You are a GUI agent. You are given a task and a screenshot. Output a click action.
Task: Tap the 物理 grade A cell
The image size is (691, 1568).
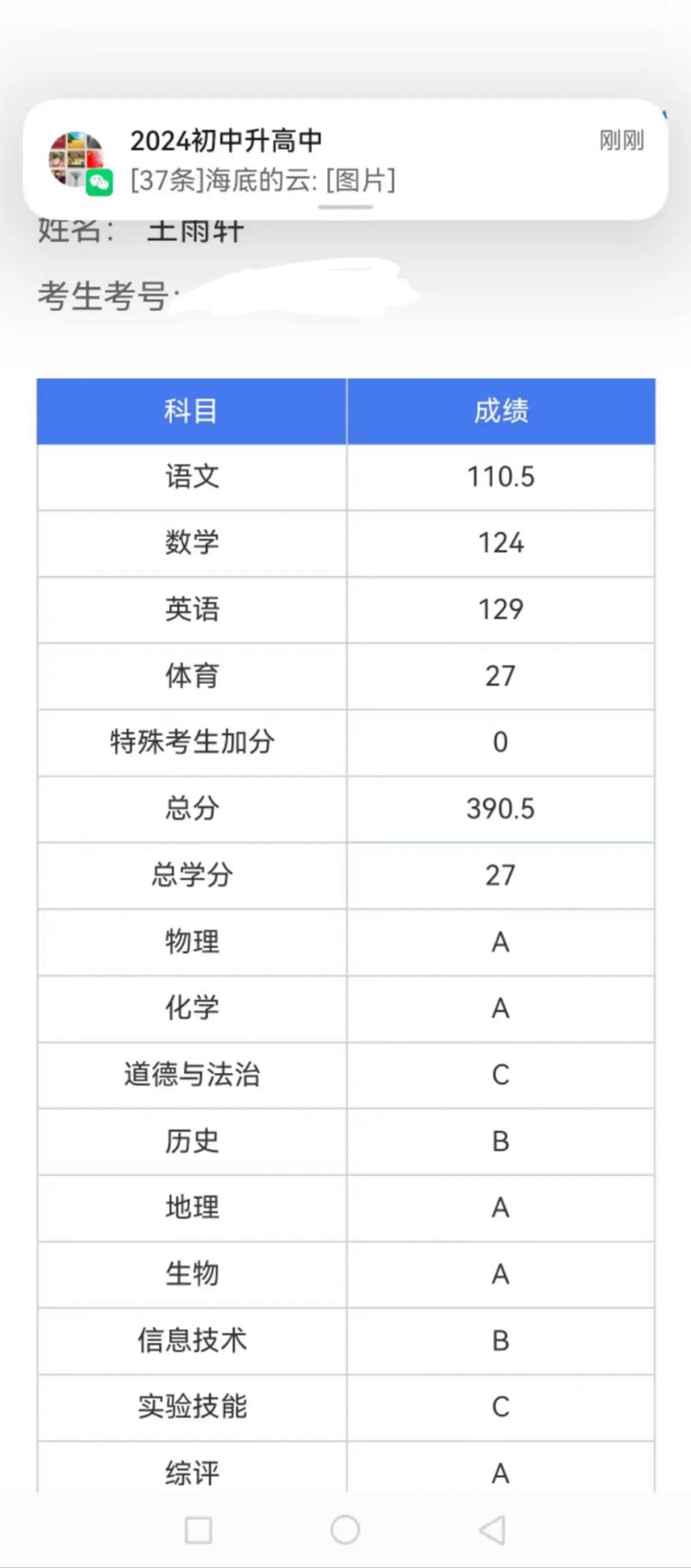[x=501, y=943]
